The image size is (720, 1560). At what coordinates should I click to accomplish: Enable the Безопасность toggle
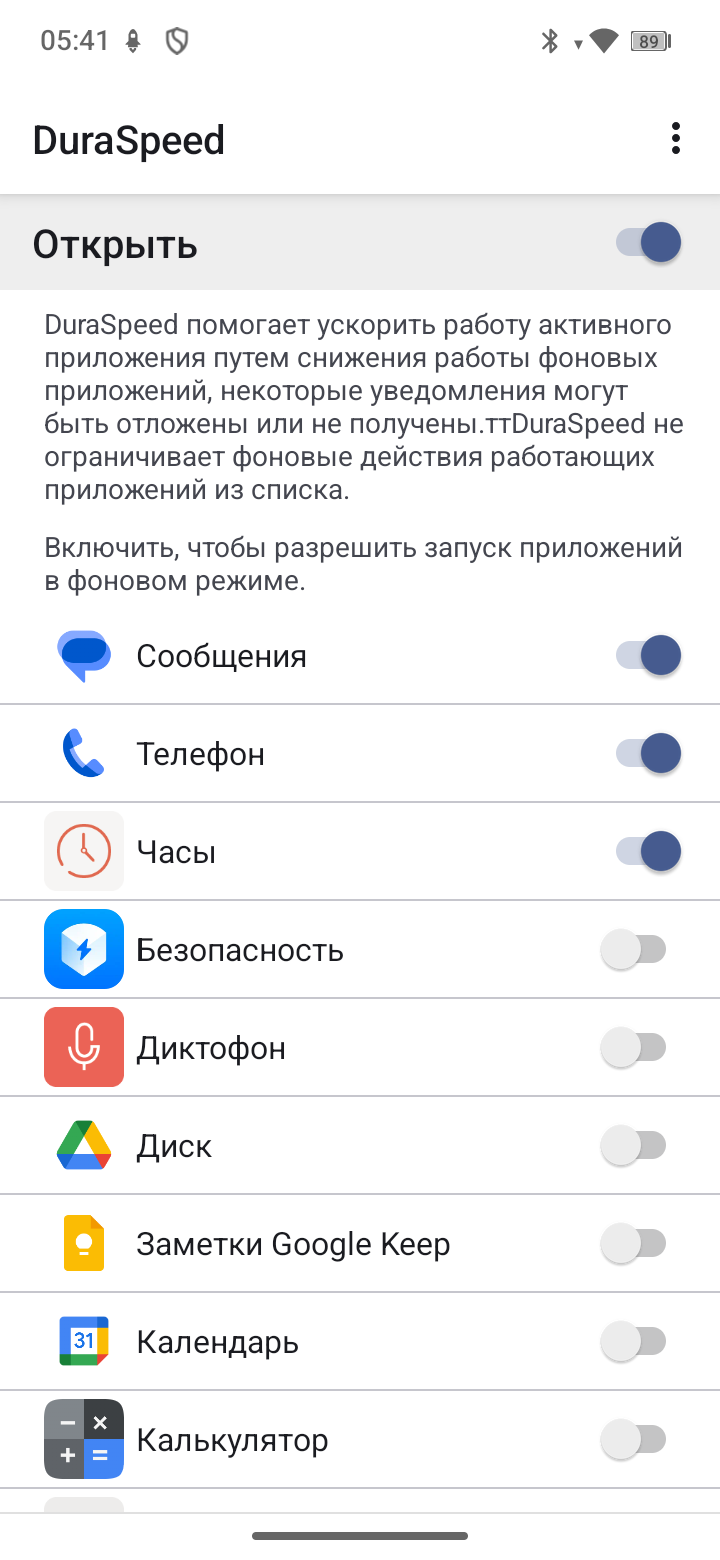(x=634, y=950)
